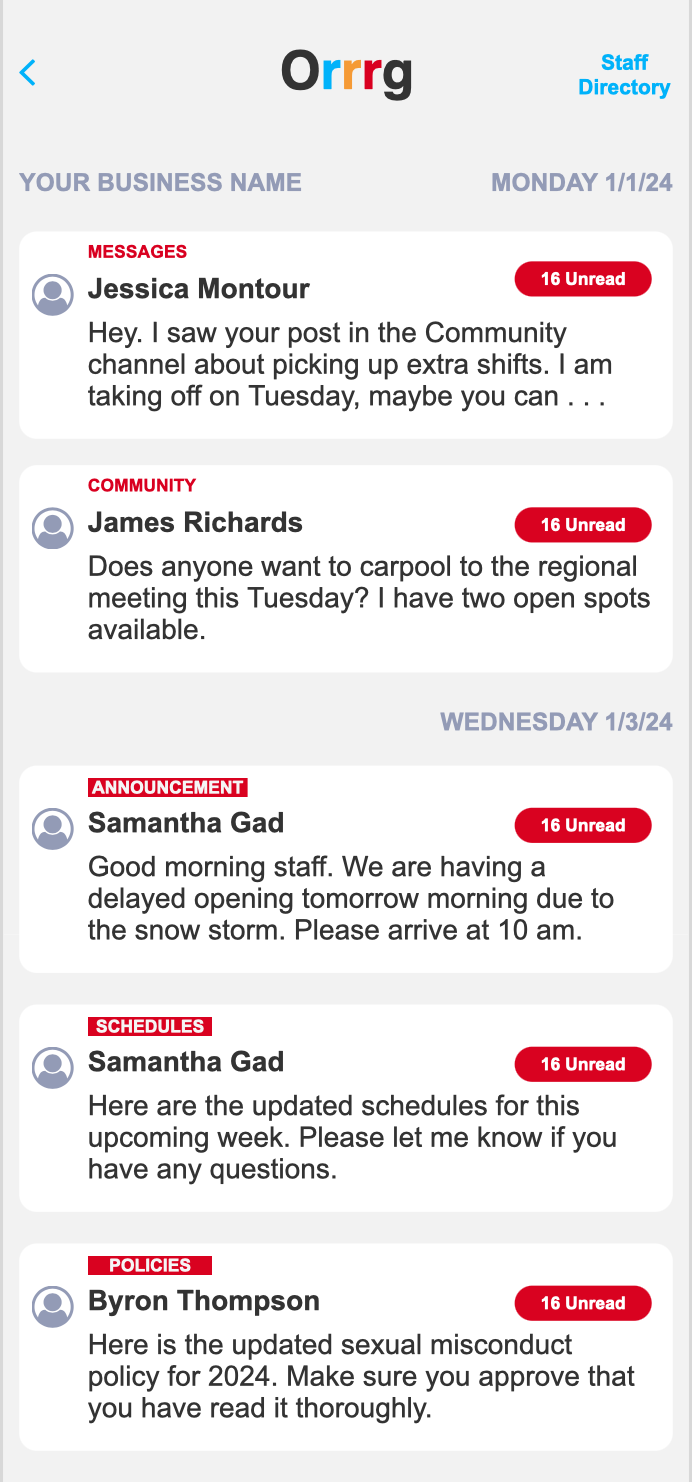View James Richards' carpool community post
The height and width of the screenshot is (1482, 692).
(345, 569)
